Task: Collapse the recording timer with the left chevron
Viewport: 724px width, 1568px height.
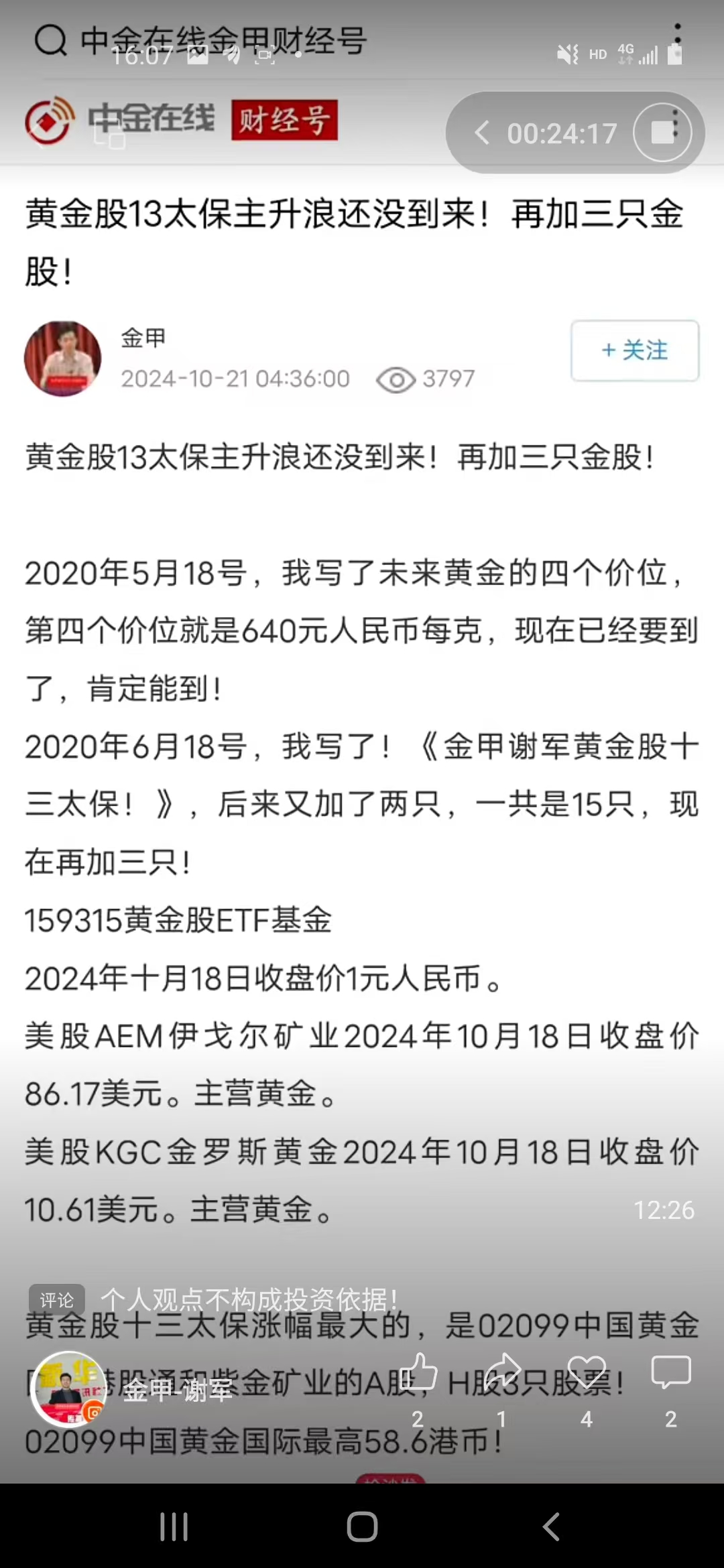Action: pos(482,133)
